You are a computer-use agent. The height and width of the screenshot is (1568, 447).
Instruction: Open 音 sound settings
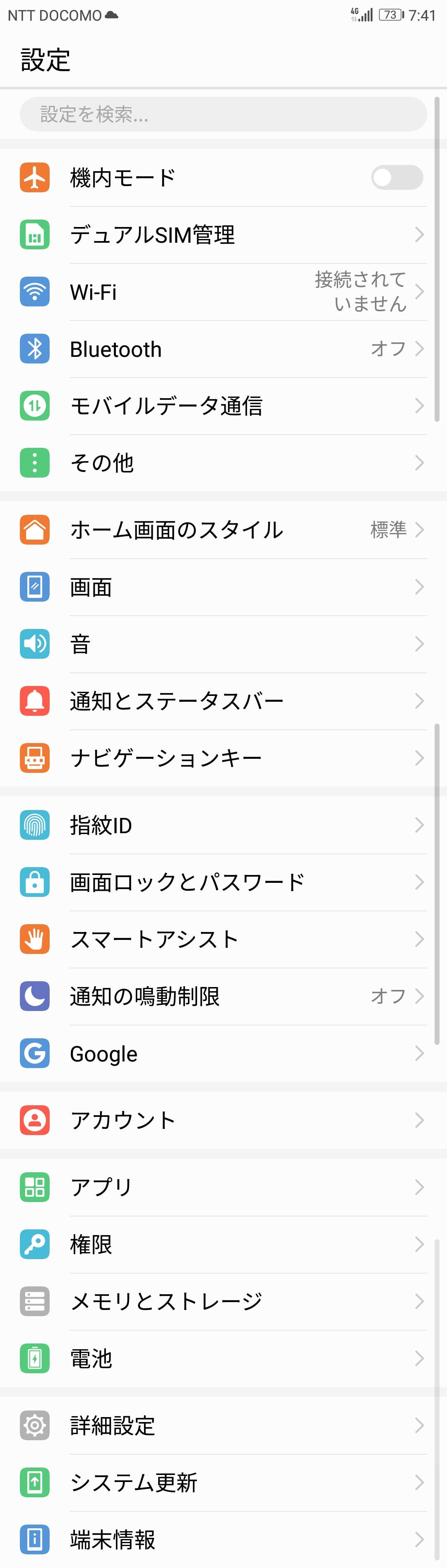(223, 644)
